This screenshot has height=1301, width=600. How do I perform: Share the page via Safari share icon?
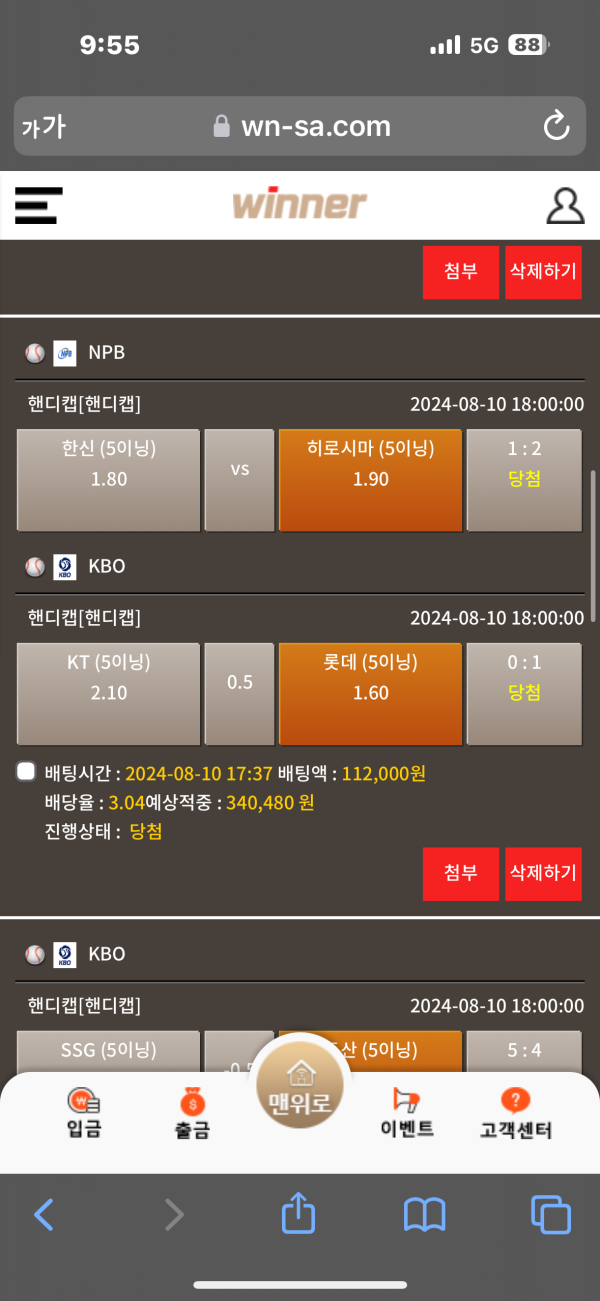298,1215
